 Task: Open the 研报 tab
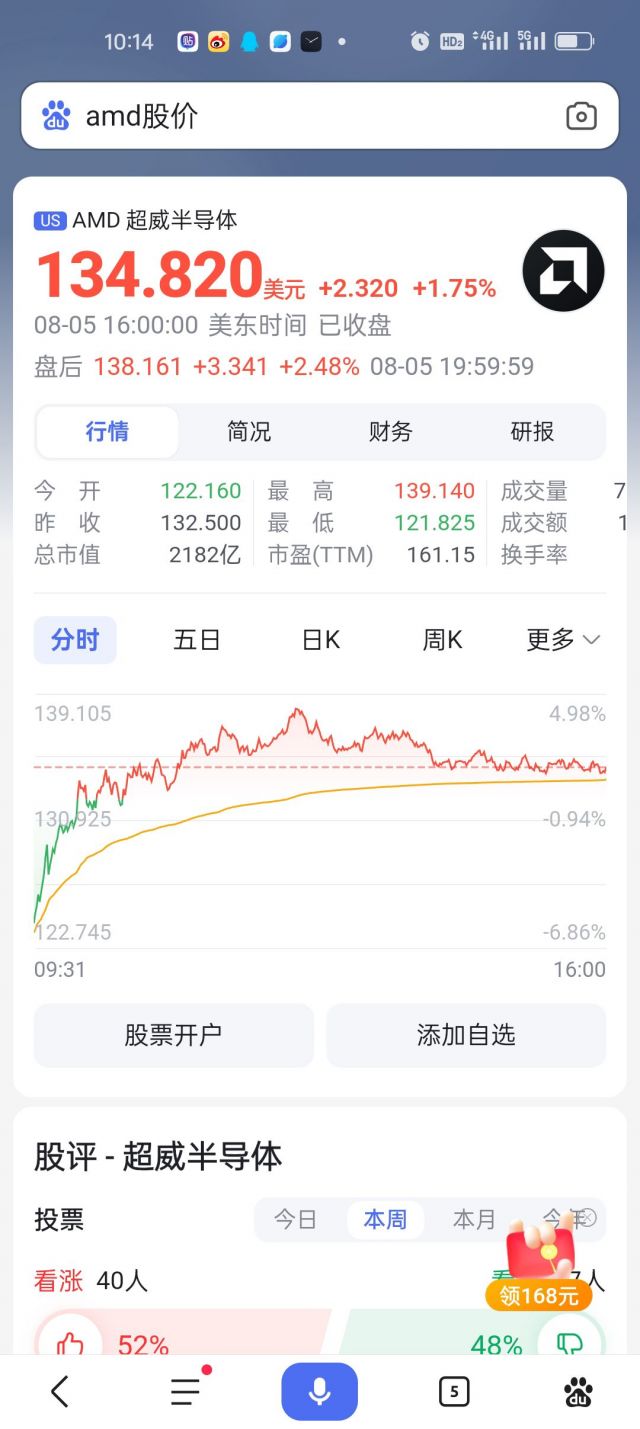532,432
